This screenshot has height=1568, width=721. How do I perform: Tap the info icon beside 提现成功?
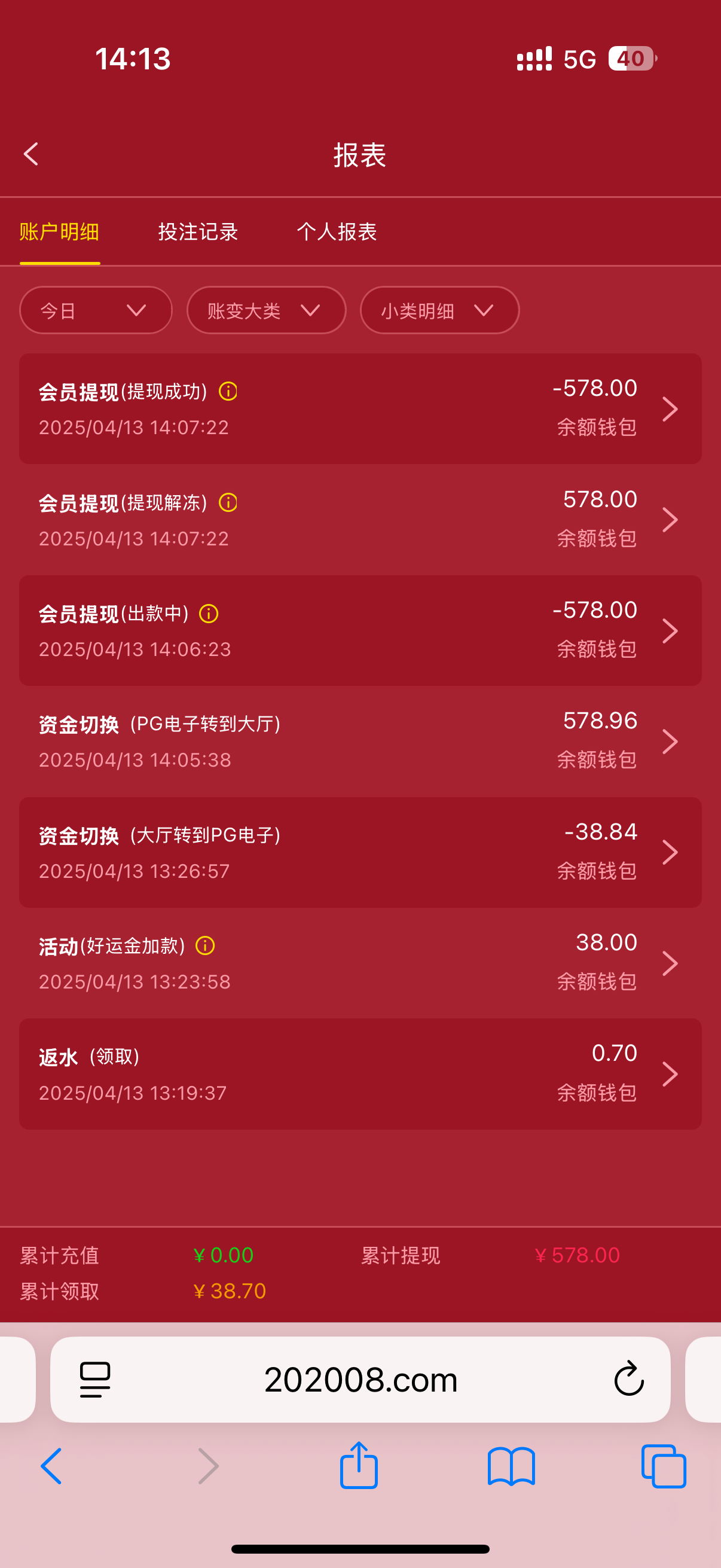pyautogui.click(x=228, y=391)
